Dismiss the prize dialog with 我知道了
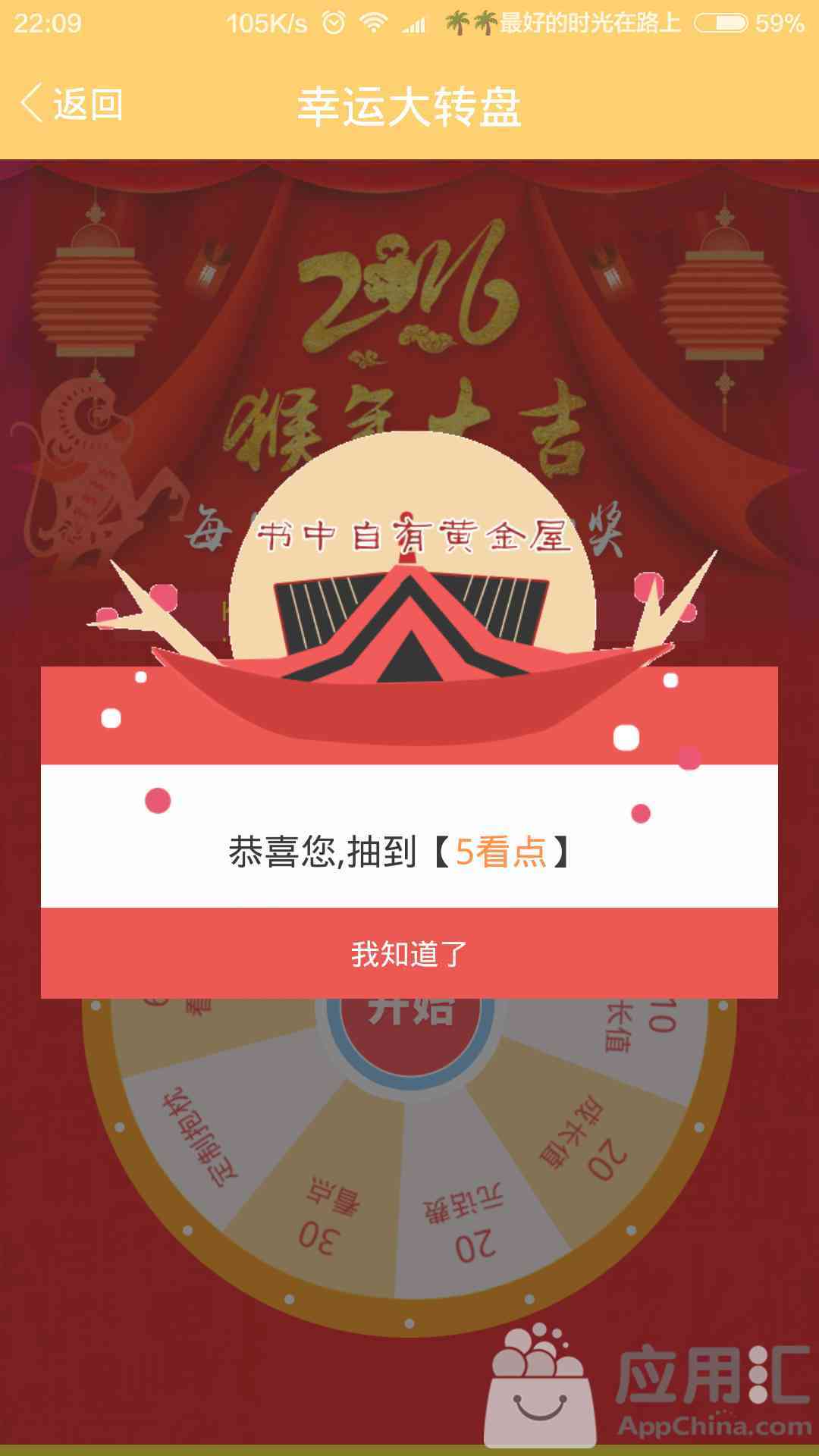Screen dimensions: 819x1456 (x=409, y=953)
